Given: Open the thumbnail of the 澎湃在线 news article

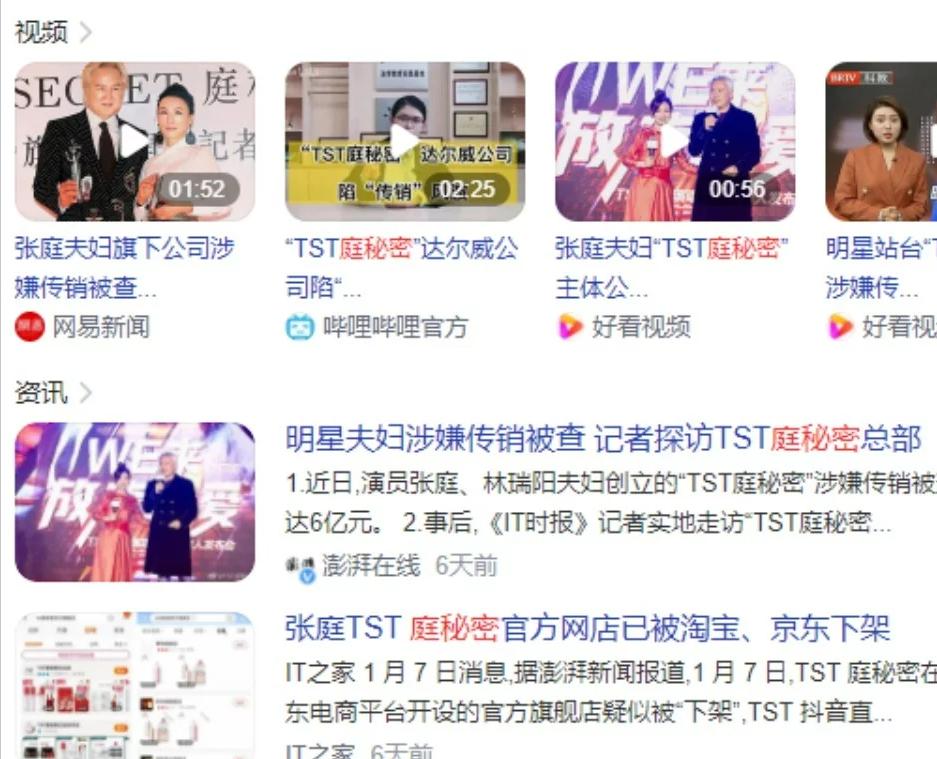Looking at the screenshot, I should click(134, 501).
